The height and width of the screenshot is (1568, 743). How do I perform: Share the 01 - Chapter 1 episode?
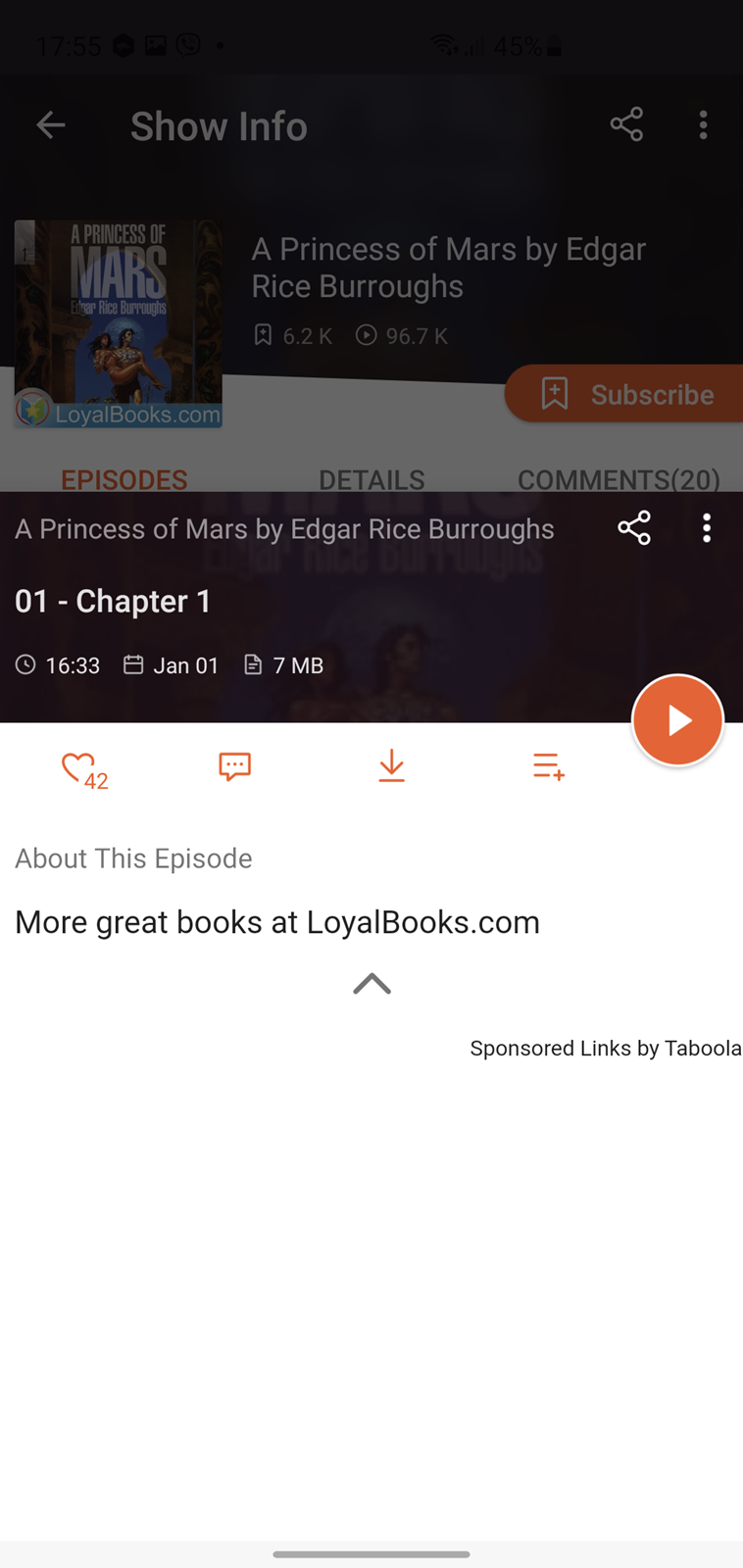click(x=634, y=528)
